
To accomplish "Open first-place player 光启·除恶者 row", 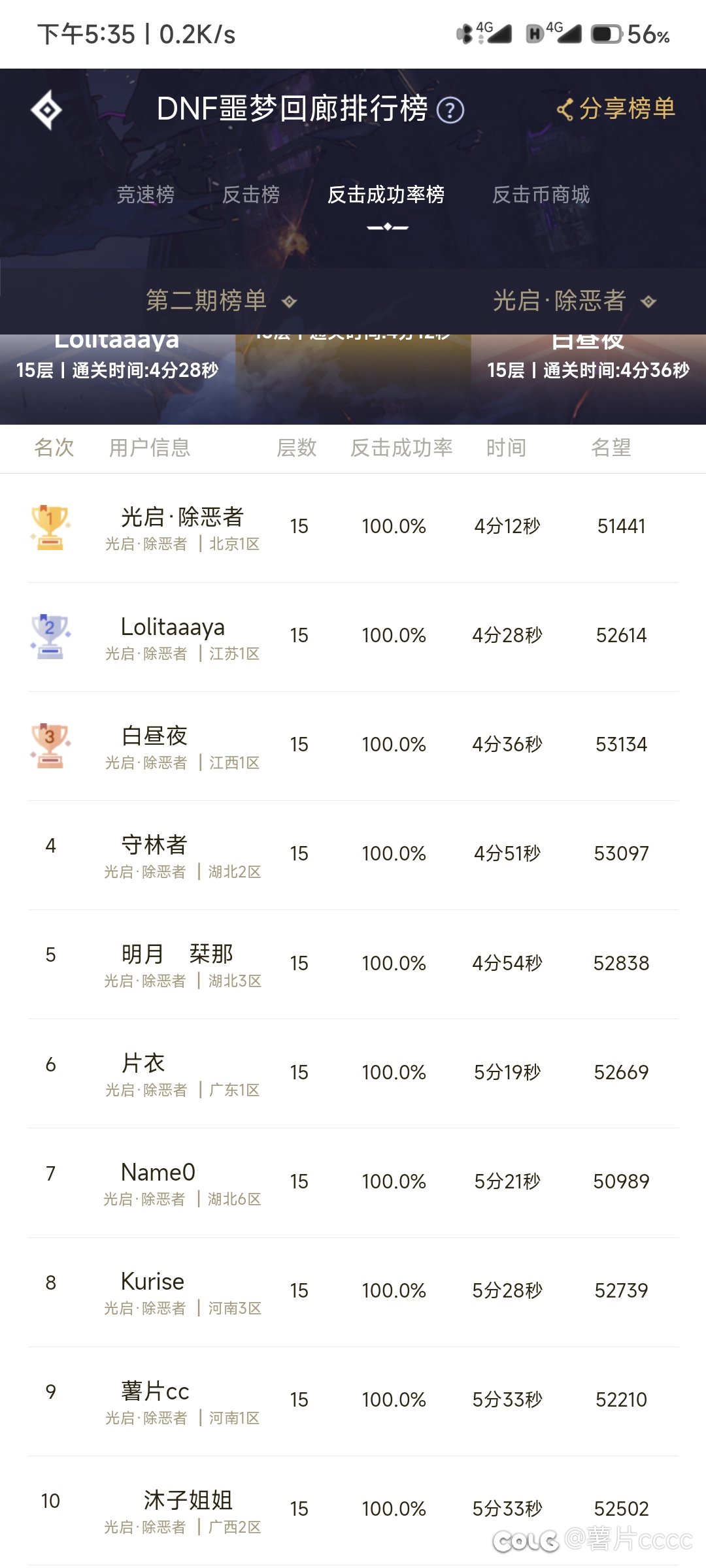I will pyautogui.click(x=353, y=528).
